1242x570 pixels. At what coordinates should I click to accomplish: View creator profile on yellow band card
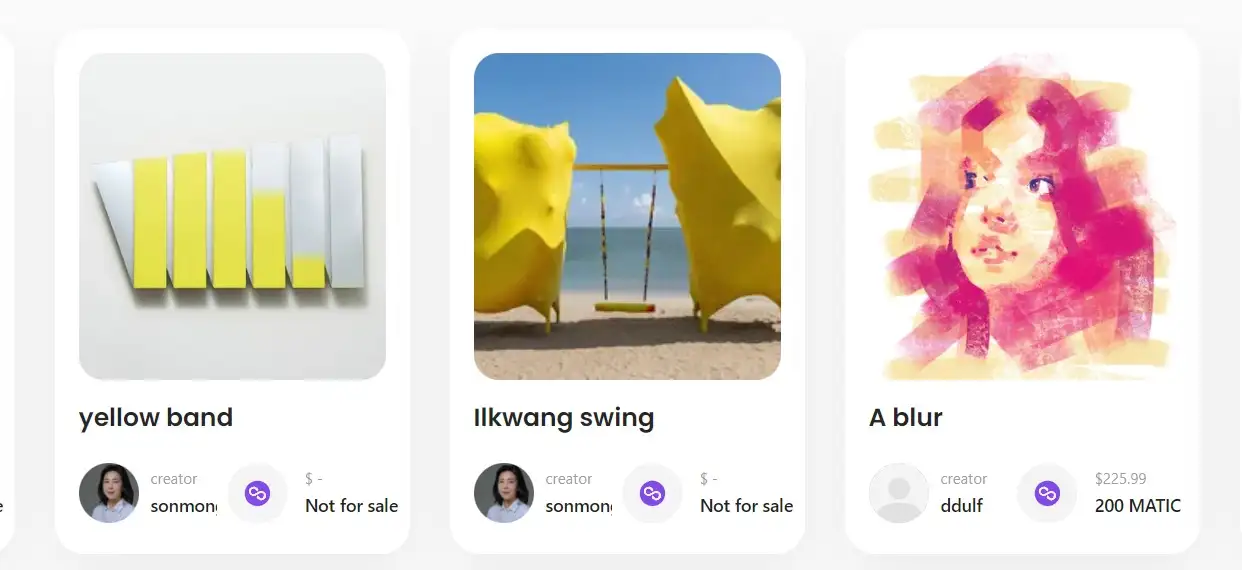(x=109, y=493)
